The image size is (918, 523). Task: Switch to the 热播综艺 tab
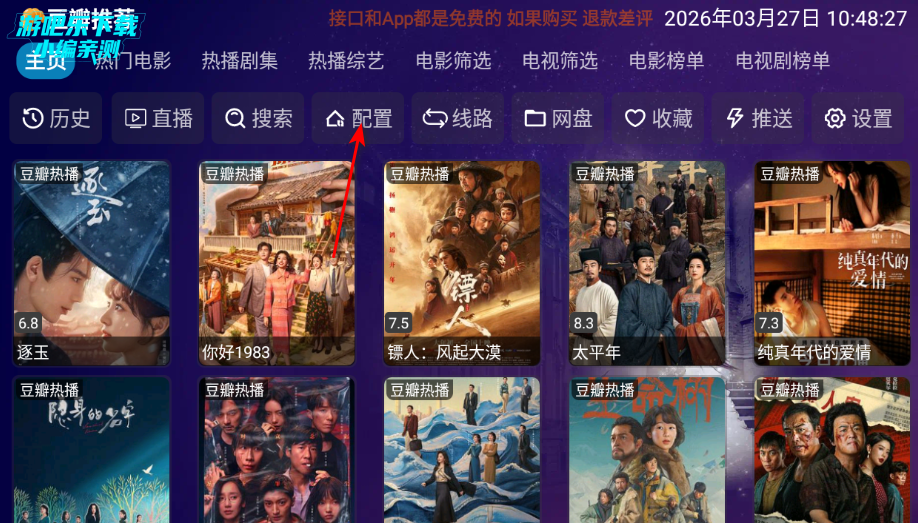[346, 61]
